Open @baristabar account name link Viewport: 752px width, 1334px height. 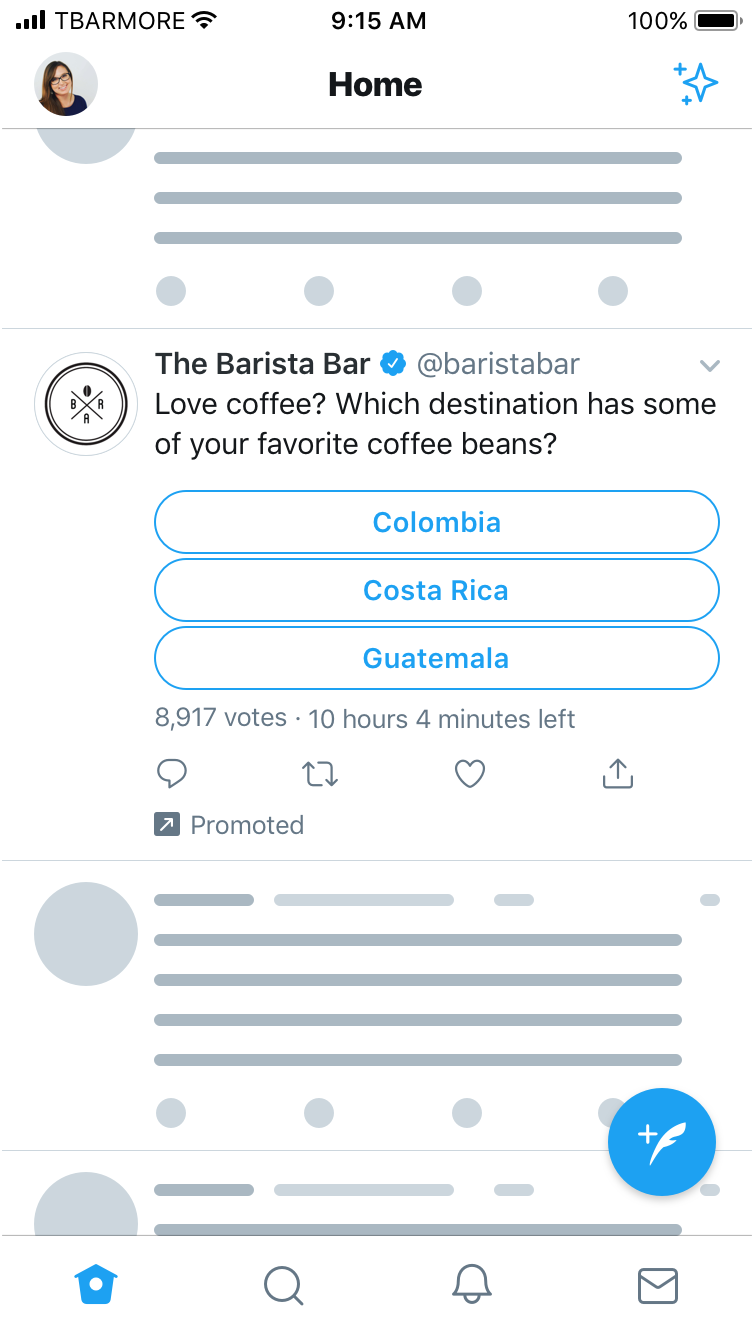click(497, 364)
